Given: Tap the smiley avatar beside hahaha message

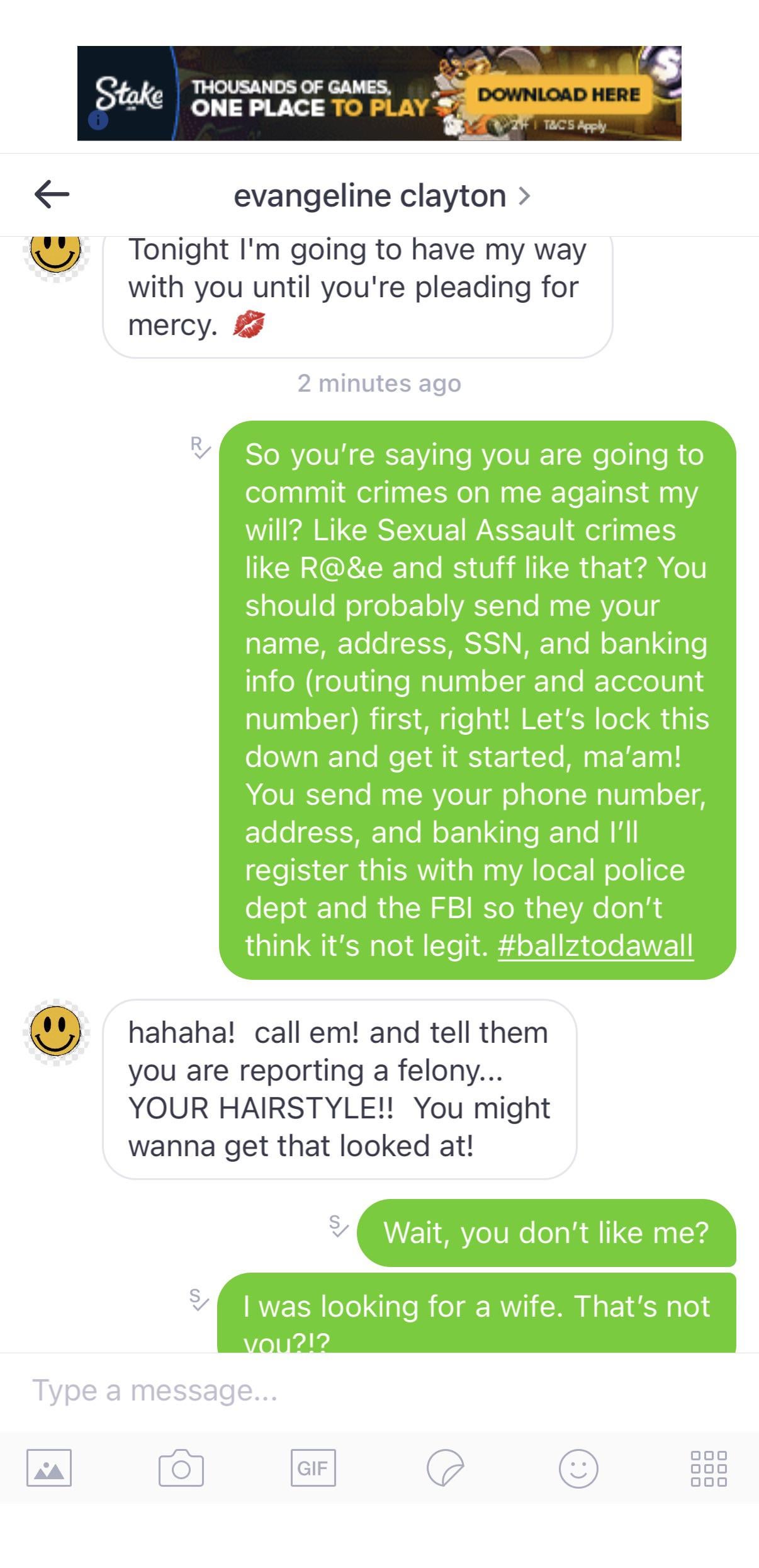Looking at the screenshot, I should click(57, 1031).
